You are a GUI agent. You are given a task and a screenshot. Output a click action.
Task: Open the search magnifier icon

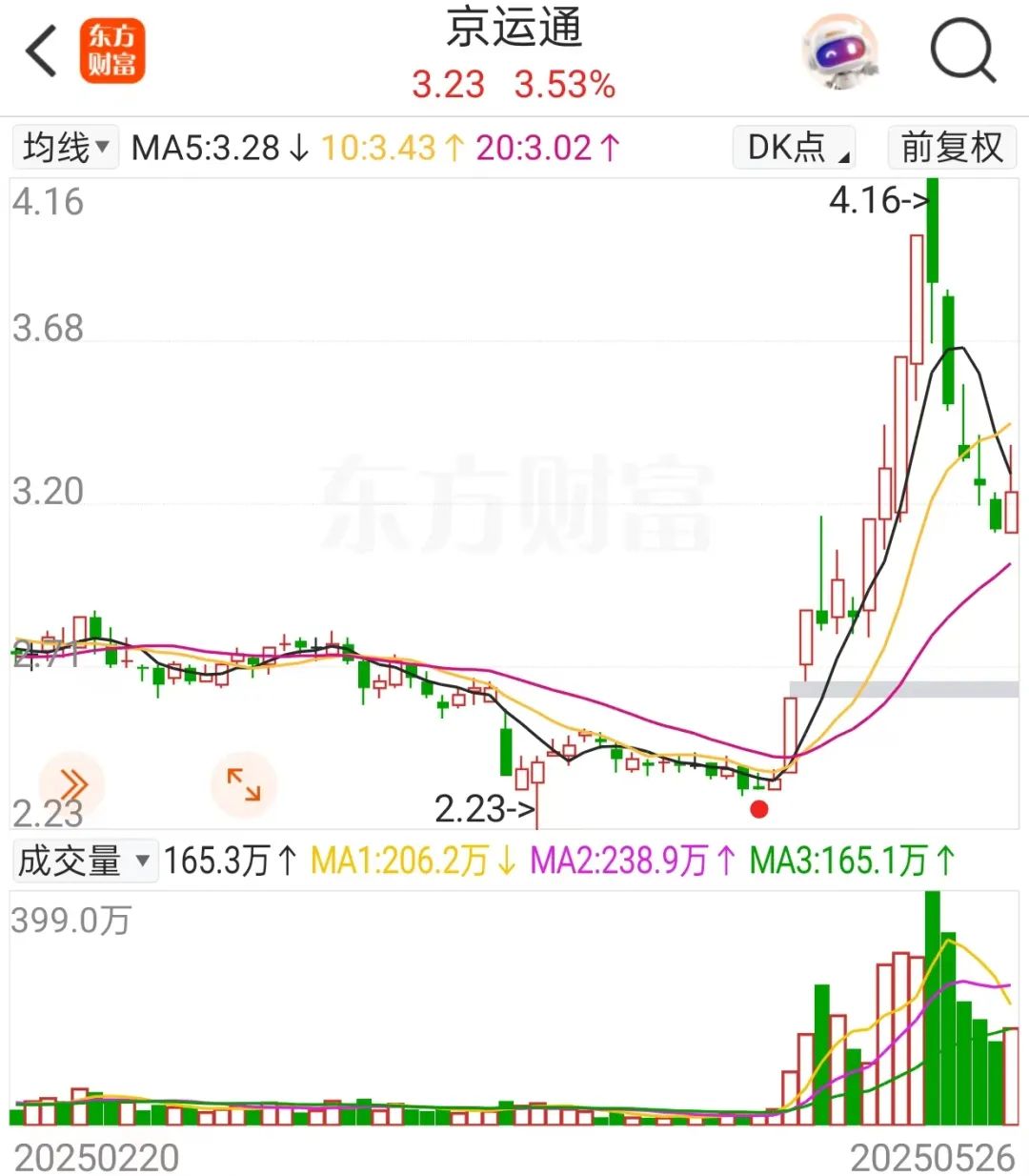pos(962,51)
